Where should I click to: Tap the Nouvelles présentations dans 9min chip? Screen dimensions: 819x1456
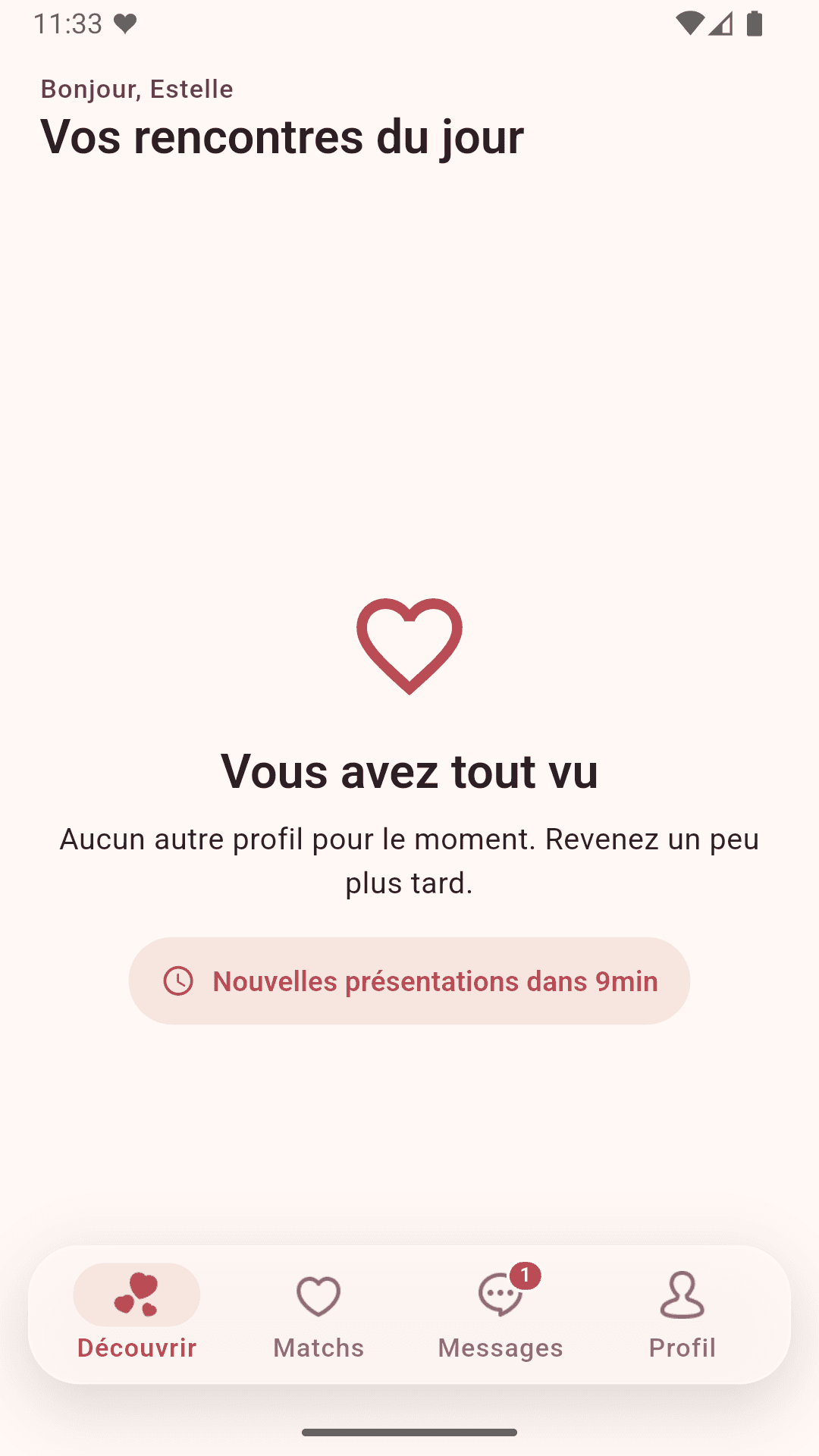[x=409, y=981]
